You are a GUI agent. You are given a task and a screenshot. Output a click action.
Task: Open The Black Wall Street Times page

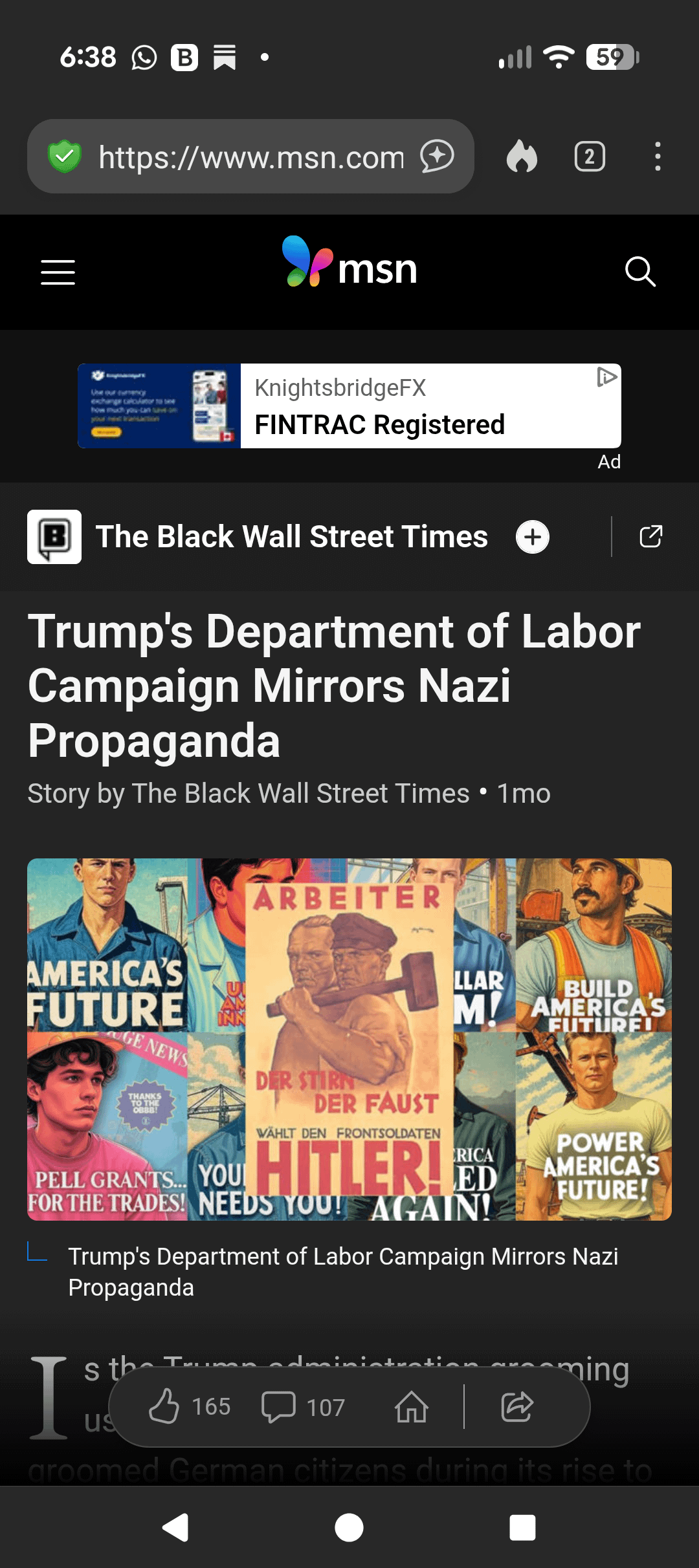(291, 537)
